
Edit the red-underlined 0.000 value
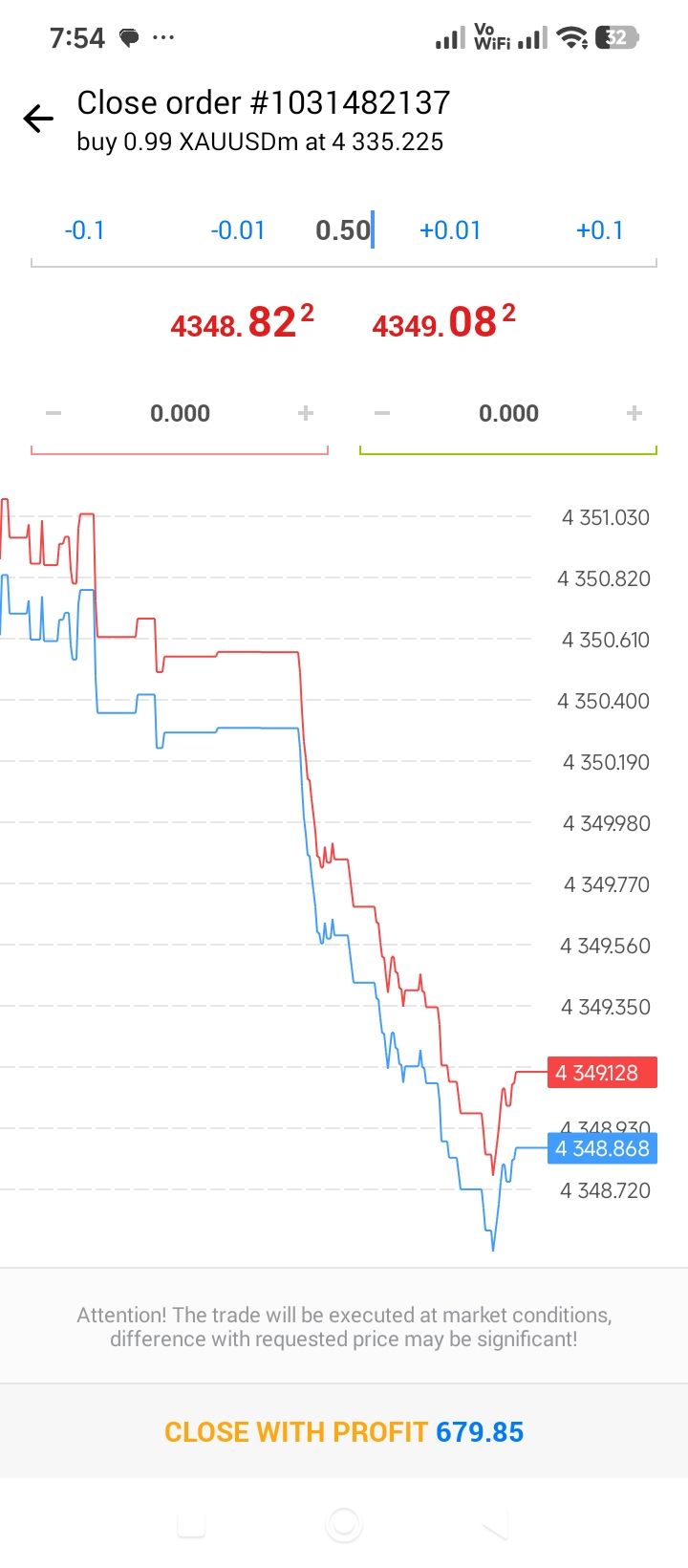180,413
